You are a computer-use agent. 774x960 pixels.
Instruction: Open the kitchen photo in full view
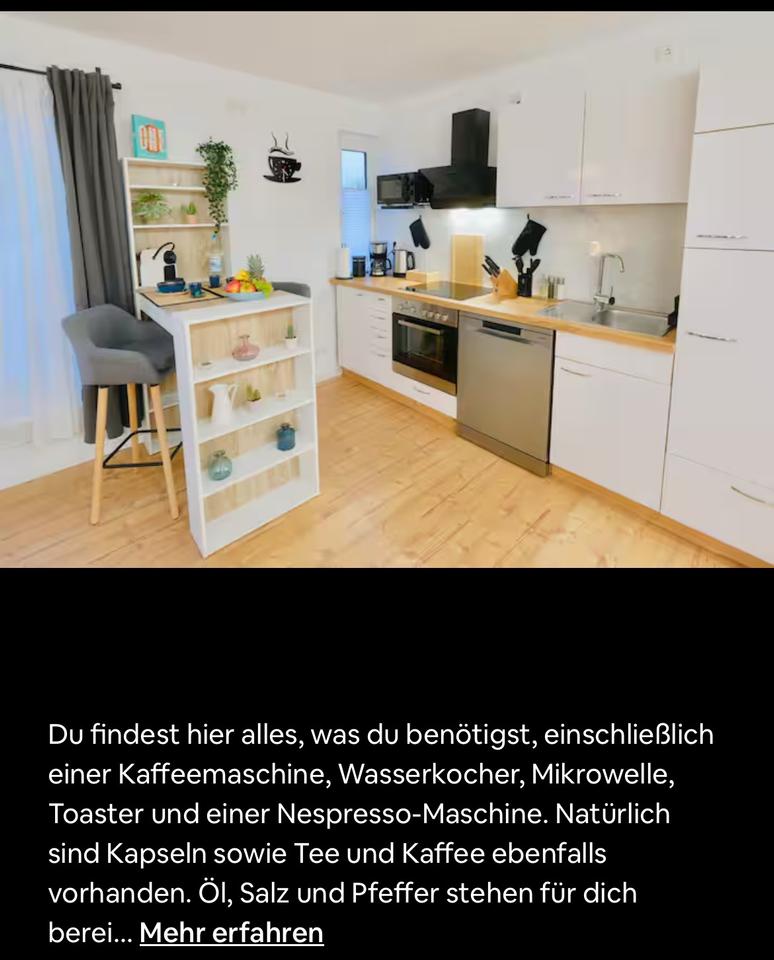(387, 290)
